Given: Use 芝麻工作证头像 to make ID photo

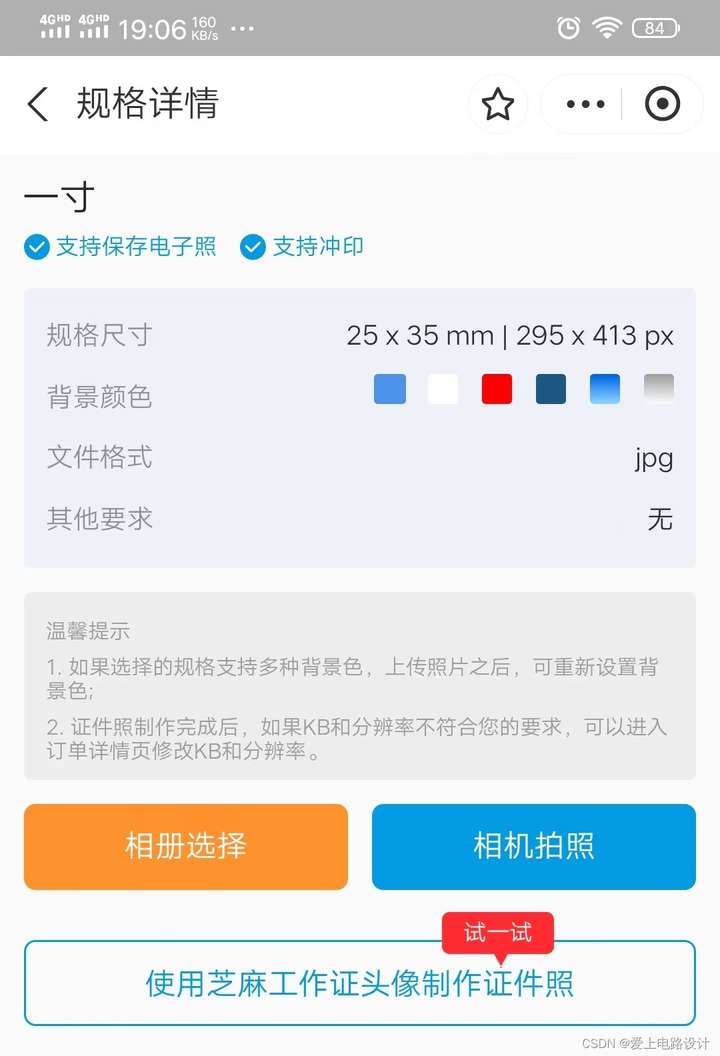Looking at the screenshot, I should [x=360, y=983].
